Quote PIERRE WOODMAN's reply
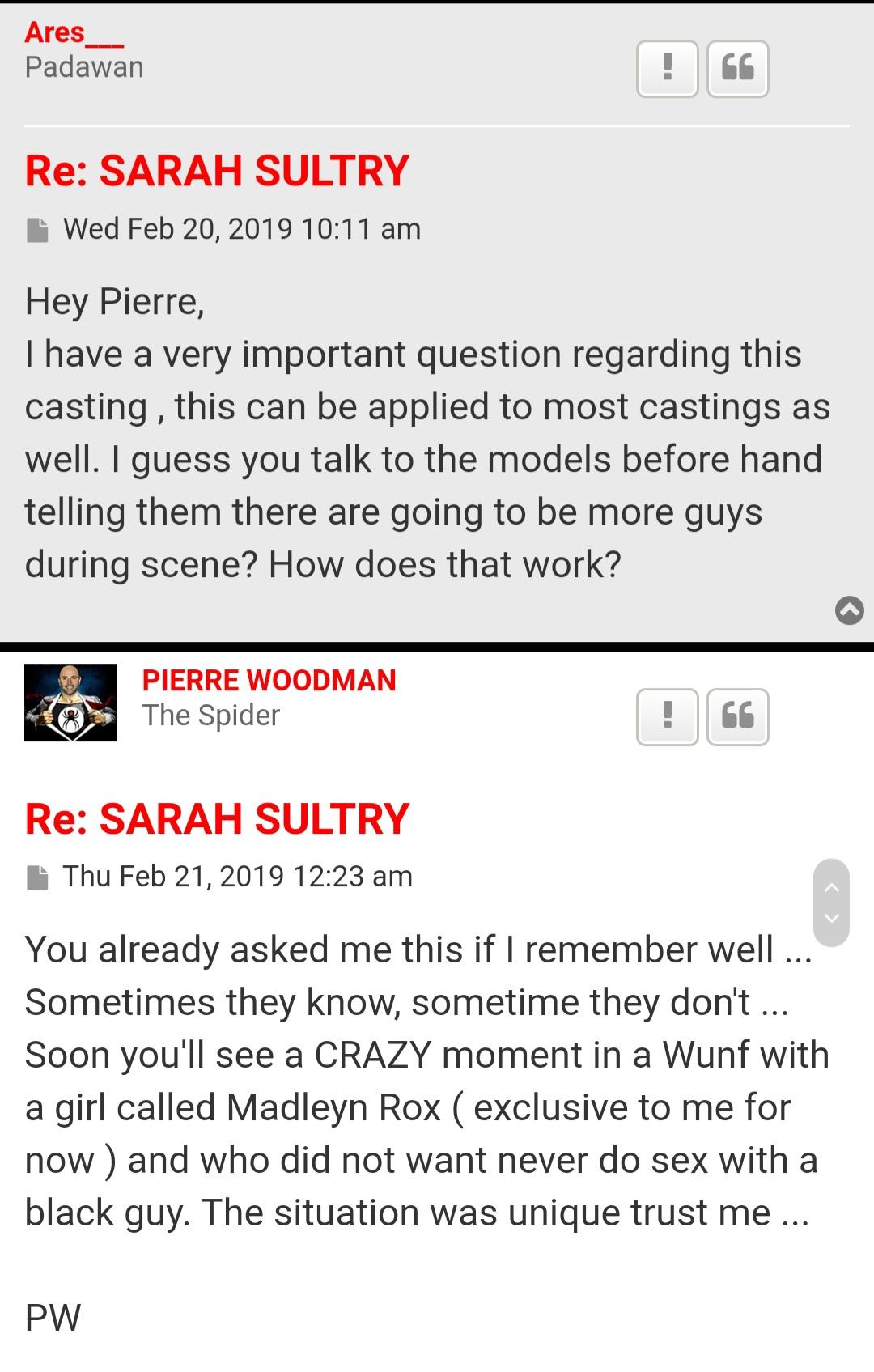 737,716
